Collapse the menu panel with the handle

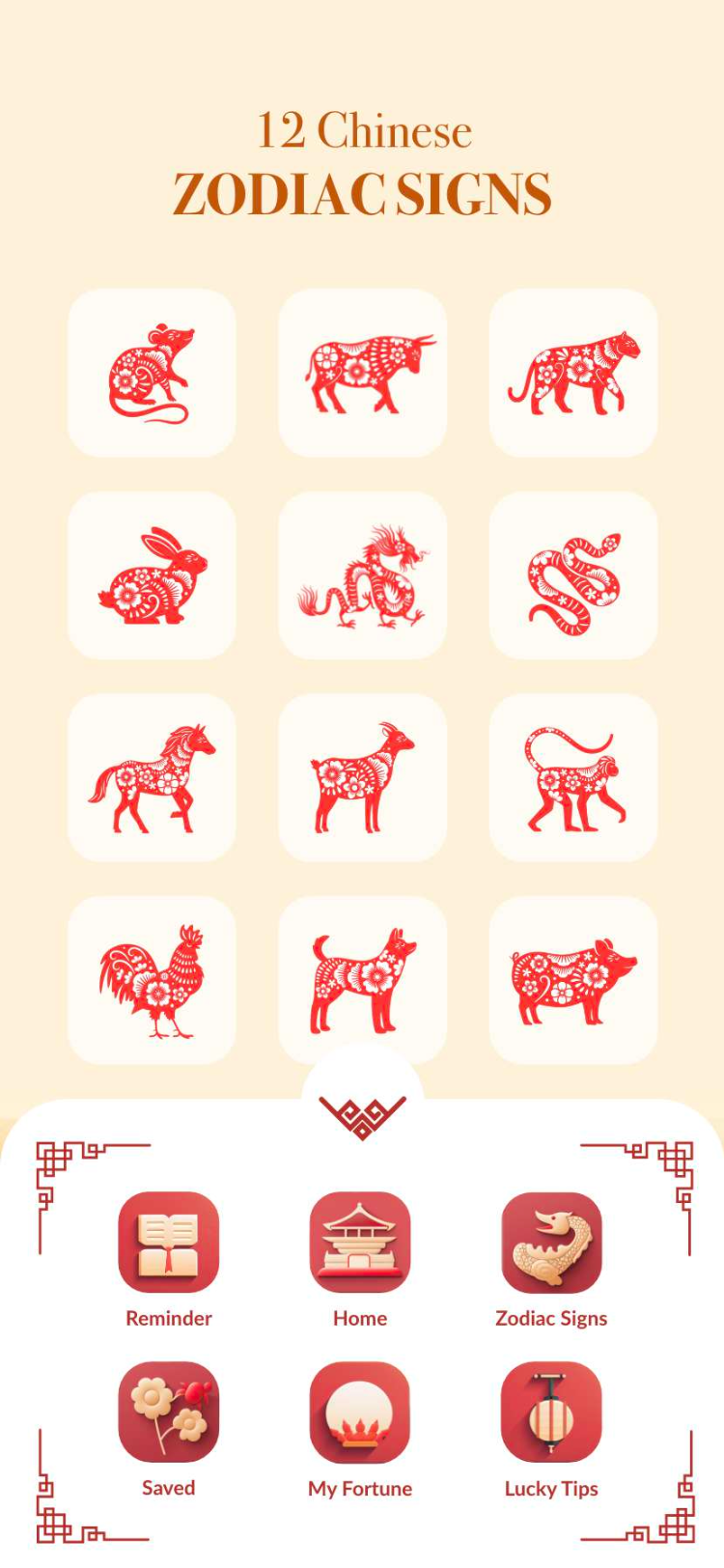(362, 1115)
